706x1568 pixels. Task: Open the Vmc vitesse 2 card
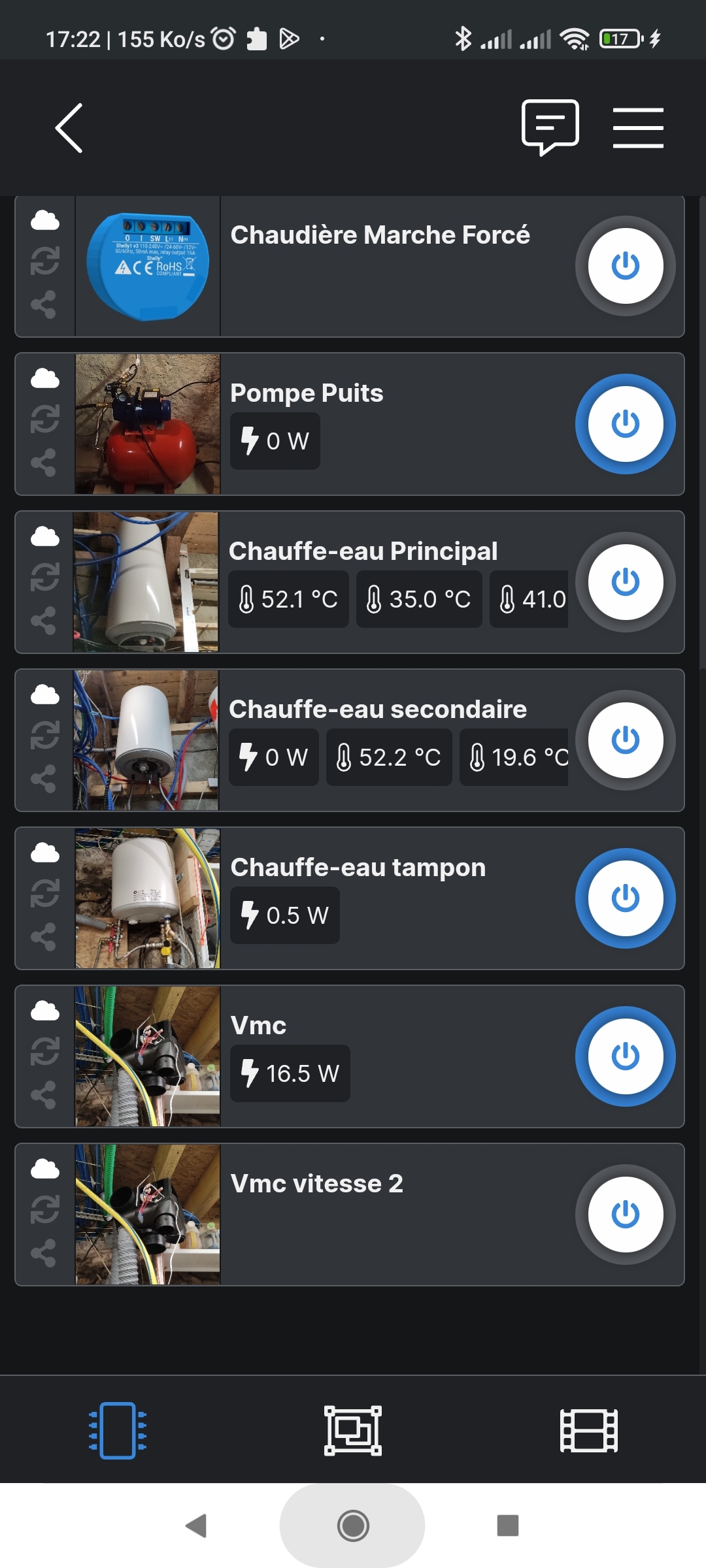pyautogui.click(x=317, y=1184)
